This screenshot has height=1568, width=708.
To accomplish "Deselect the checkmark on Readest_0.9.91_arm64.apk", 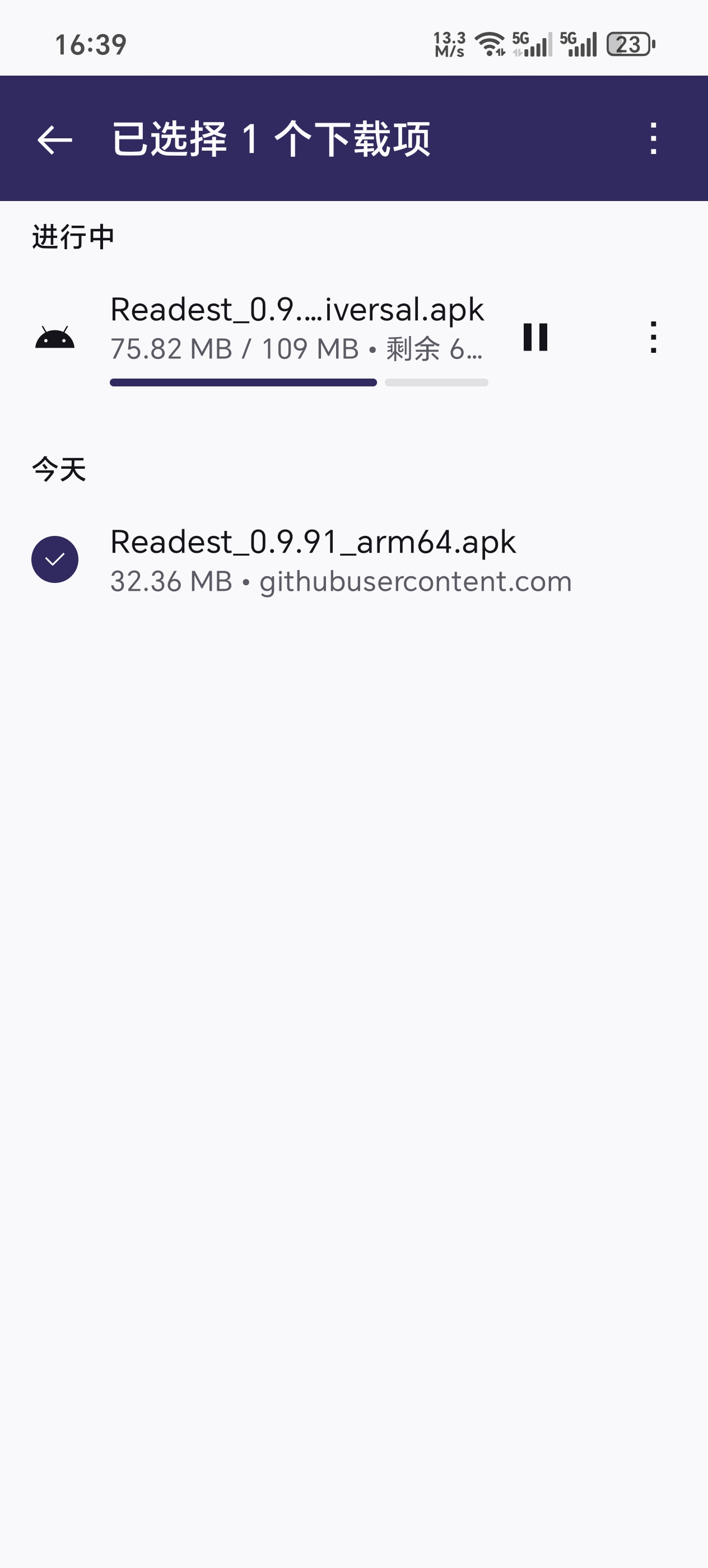I will click(55, 559).
